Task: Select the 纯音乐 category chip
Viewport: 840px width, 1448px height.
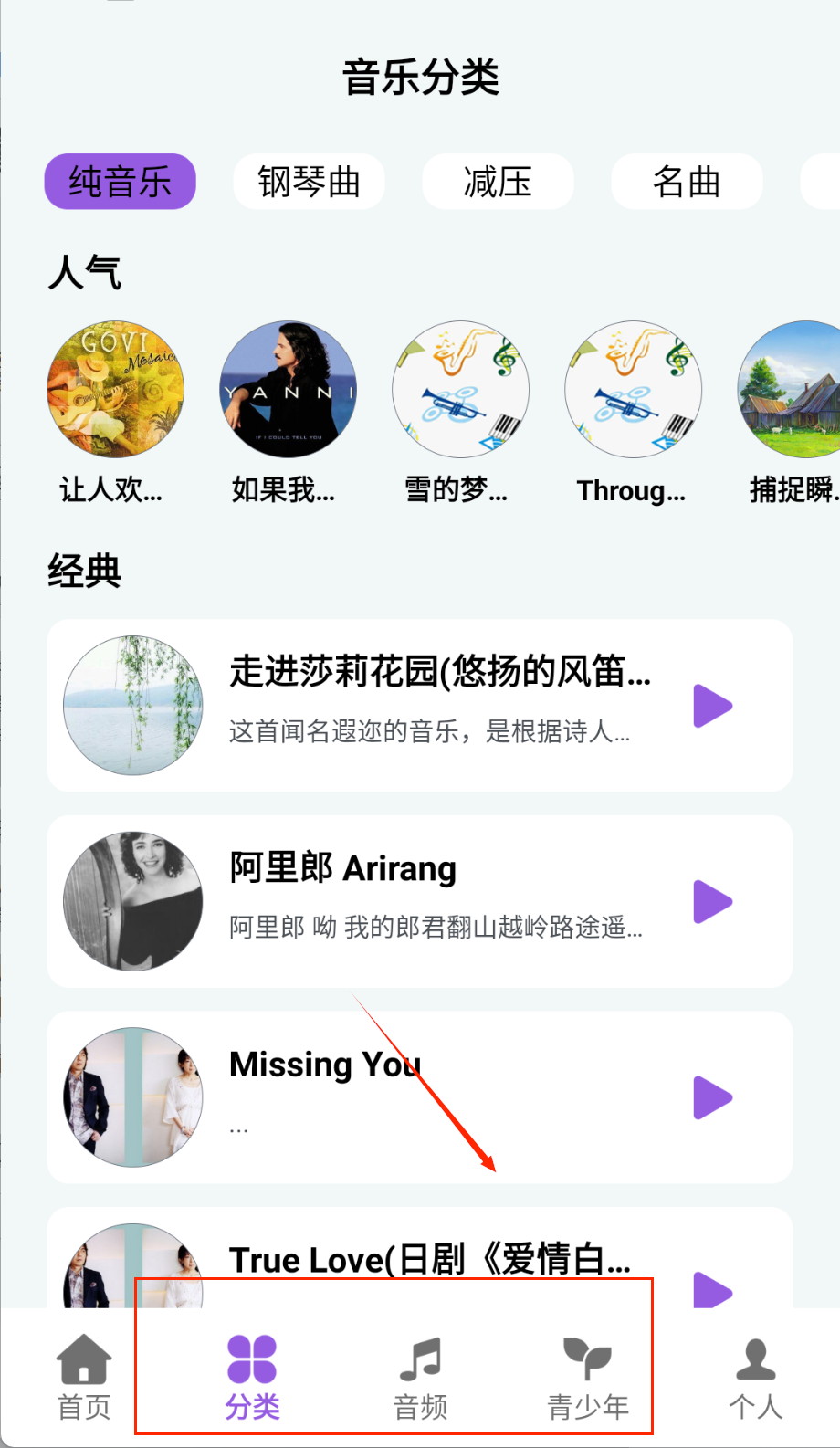Action: click(x=120, y=182)
